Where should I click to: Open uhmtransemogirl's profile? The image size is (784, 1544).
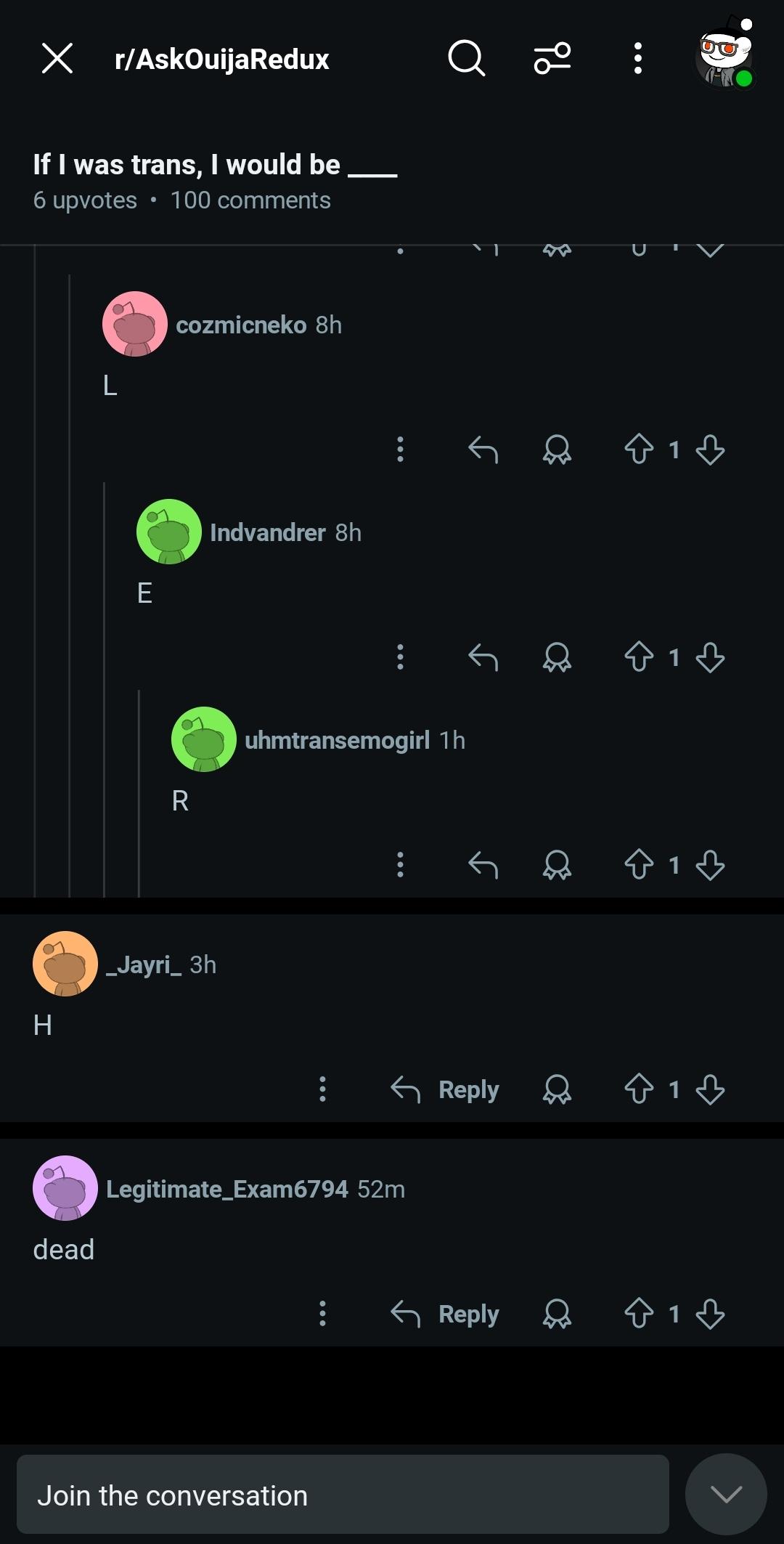coord(337,740)
